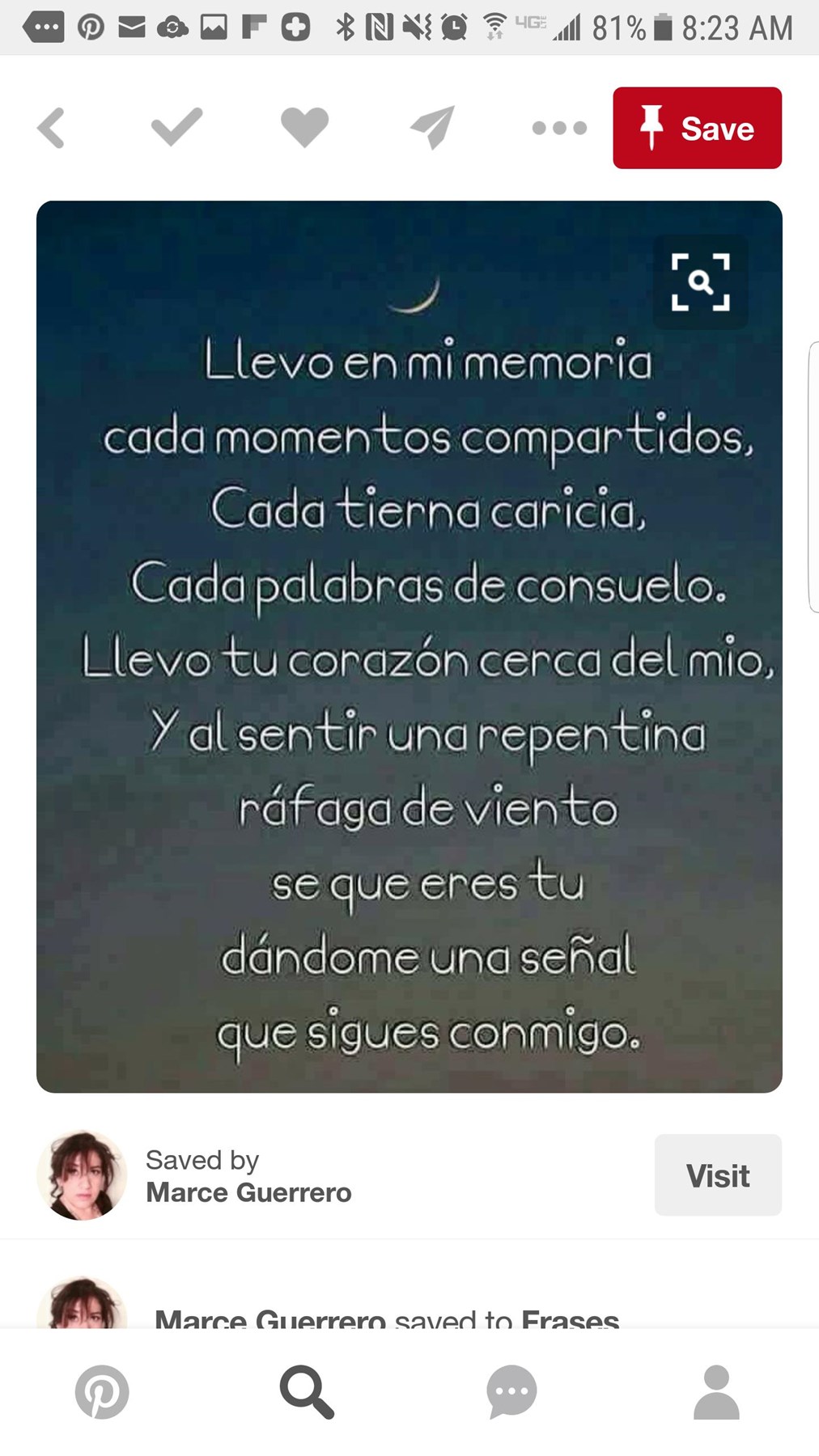This screenshot has height=1456, width=819.
Task: Expand the hidden status bar icons
Action: (45, 27)
